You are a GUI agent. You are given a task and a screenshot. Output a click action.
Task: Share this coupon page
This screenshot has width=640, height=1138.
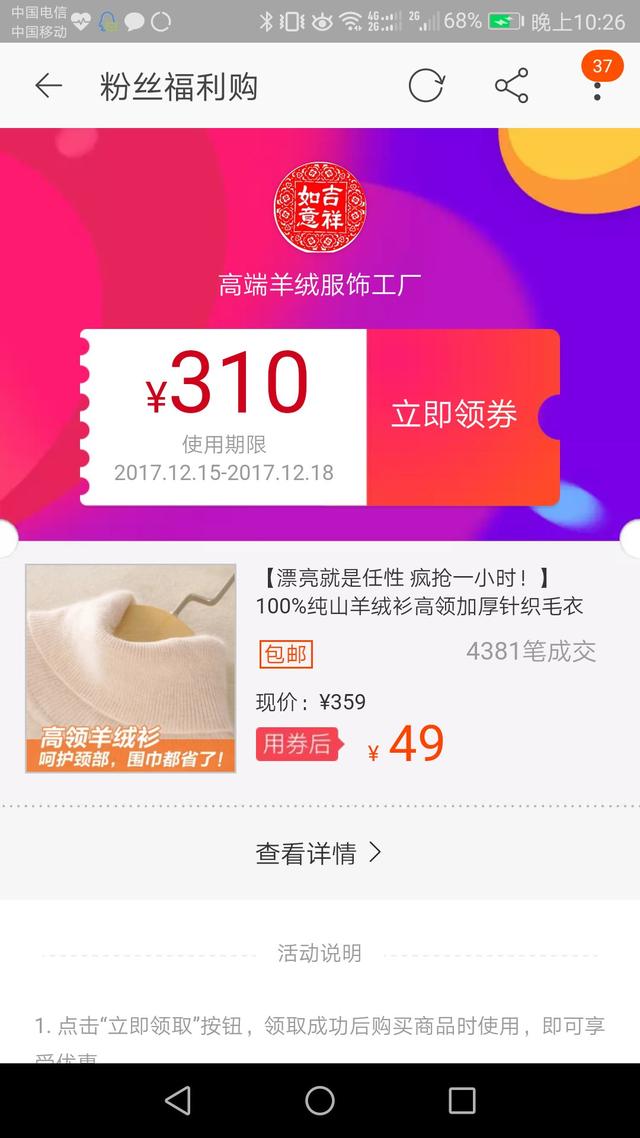click(512, 86)
